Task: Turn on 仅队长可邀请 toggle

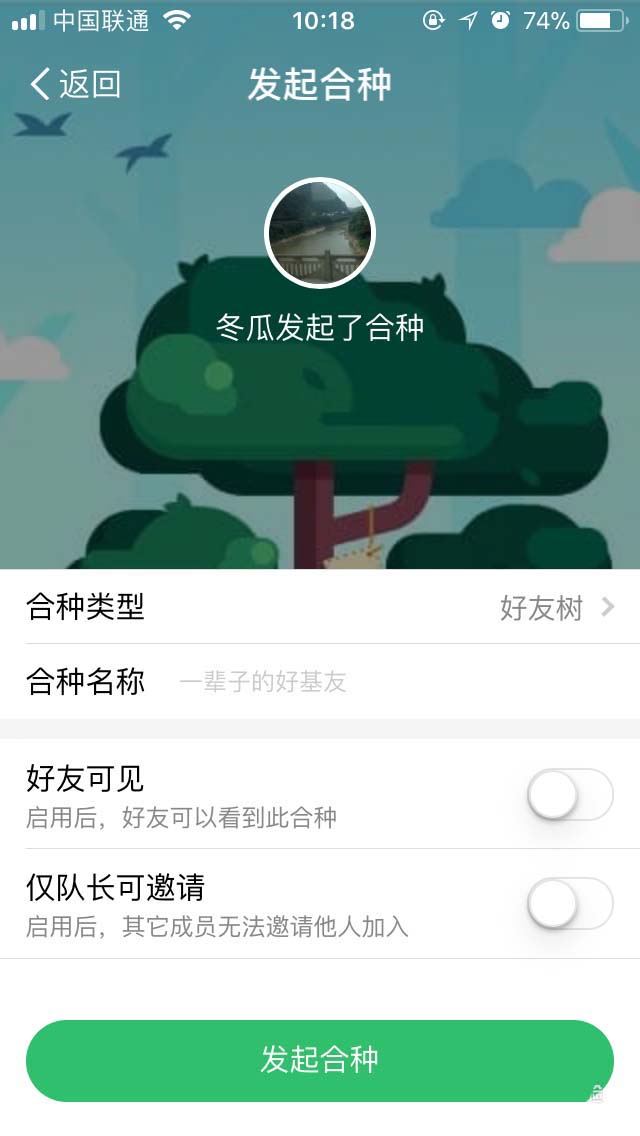Action: [569, 904]
